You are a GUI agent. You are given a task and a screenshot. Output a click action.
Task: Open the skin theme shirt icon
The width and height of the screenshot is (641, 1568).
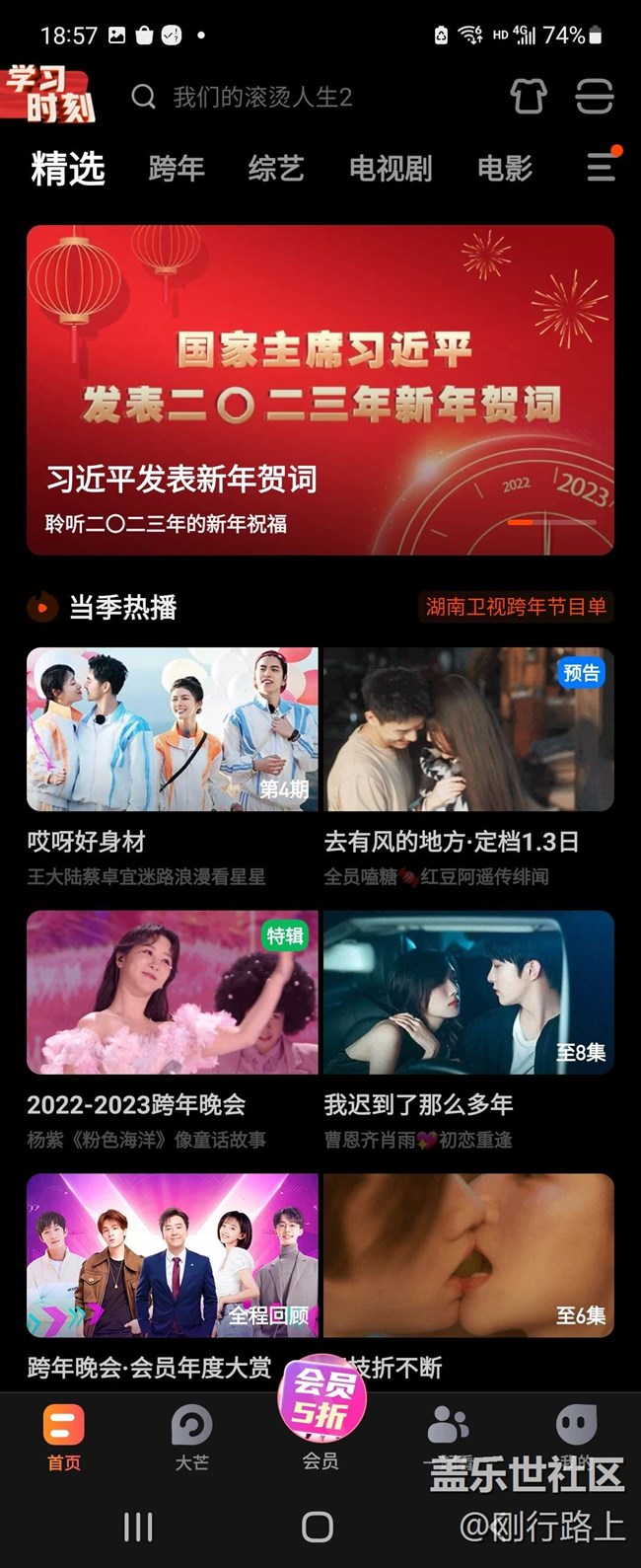[x=528, y=97]
